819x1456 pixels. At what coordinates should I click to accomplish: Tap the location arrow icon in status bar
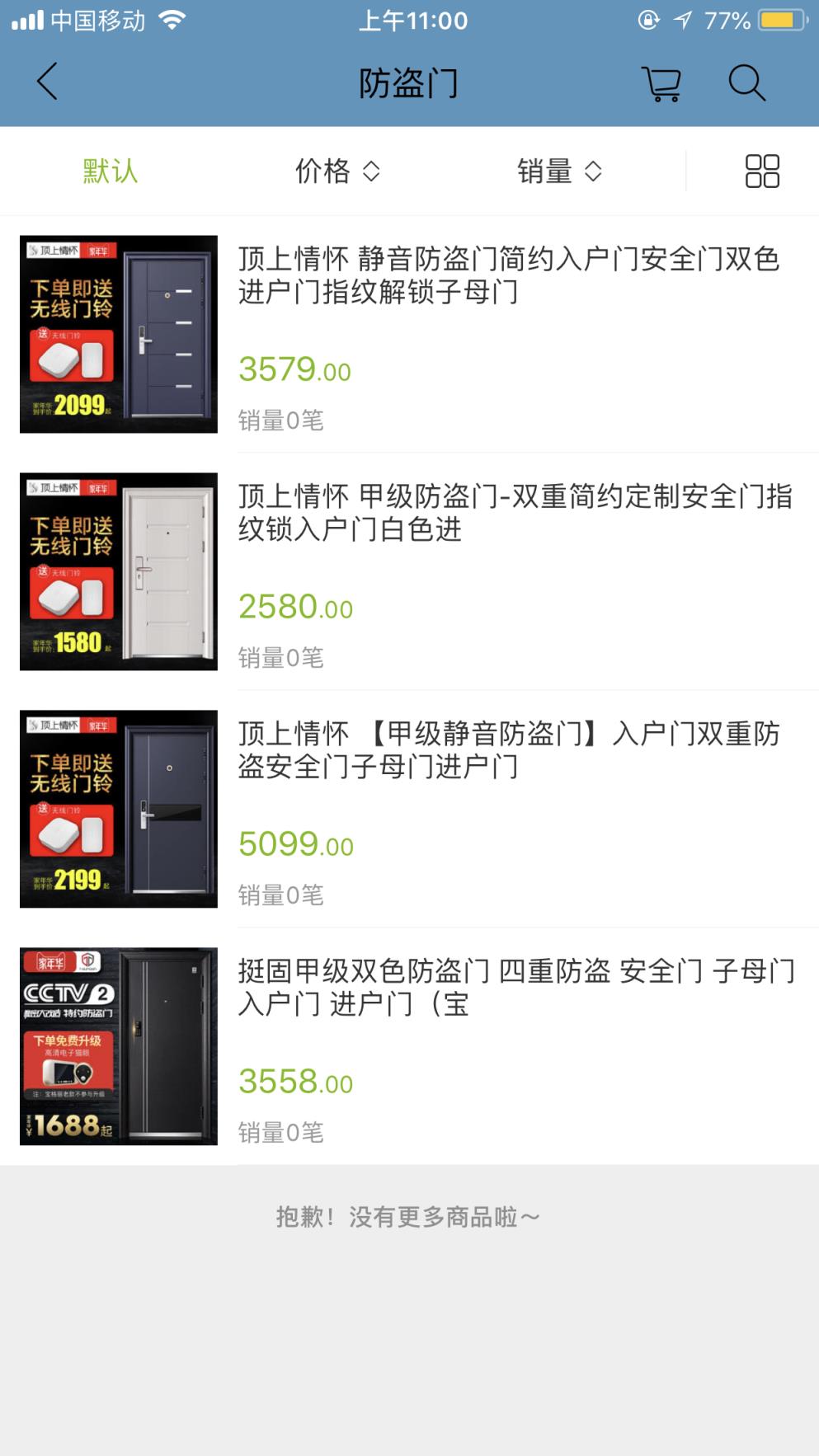pyautogui.click(x=681, y=21)
